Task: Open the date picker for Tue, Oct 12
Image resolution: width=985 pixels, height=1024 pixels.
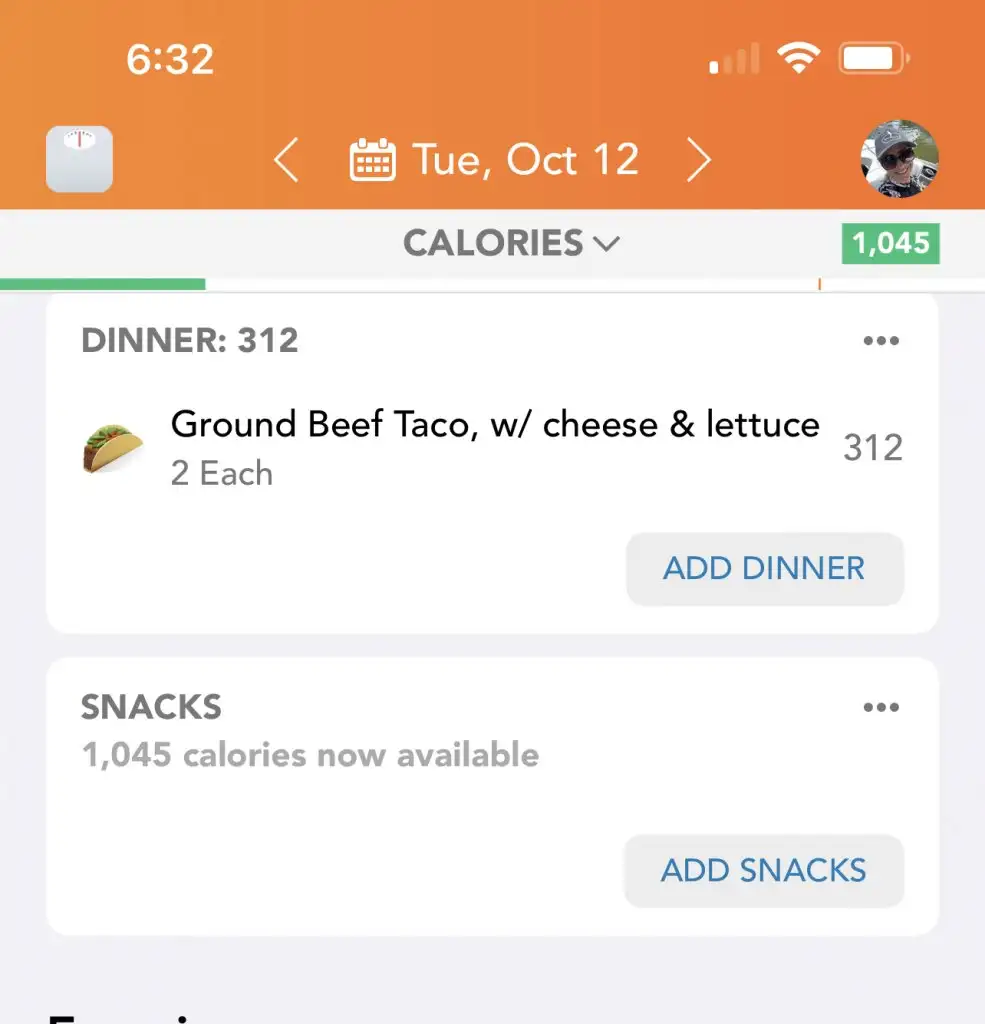Action: 494,160
